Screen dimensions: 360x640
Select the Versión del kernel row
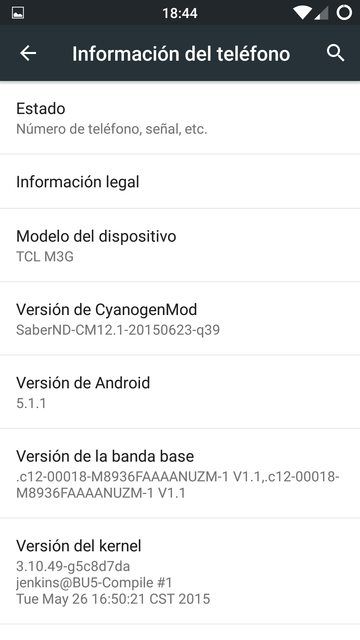180,571
